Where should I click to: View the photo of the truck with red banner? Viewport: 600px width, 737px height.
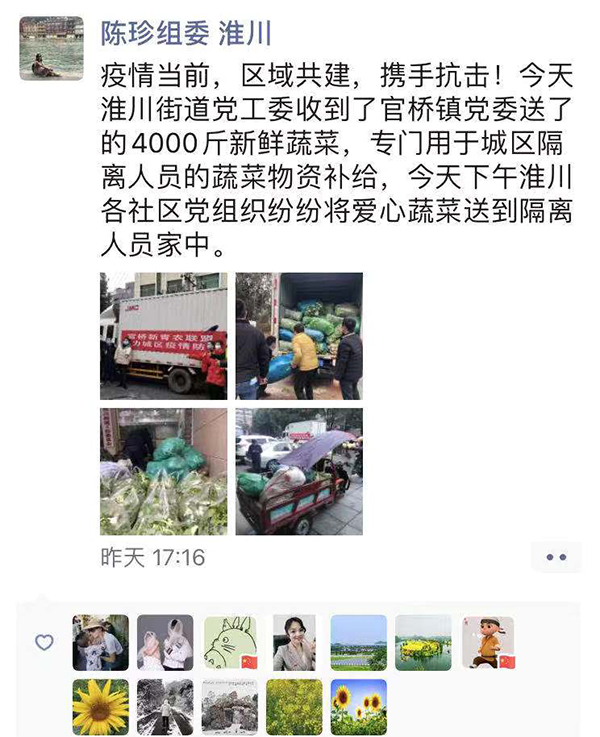163,336
